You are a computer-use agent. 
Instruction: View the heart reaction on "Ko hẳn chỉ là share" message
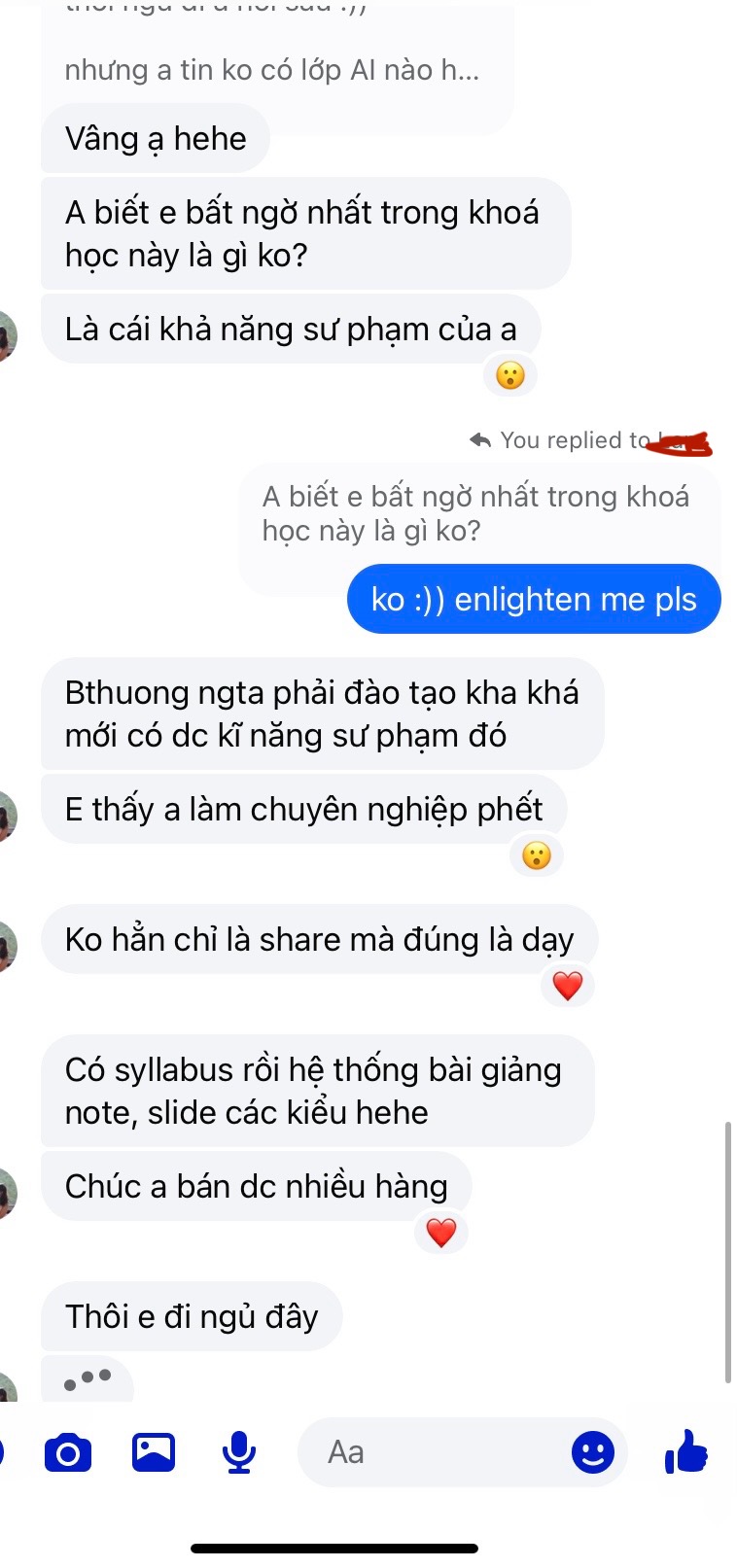pos(568,986)
